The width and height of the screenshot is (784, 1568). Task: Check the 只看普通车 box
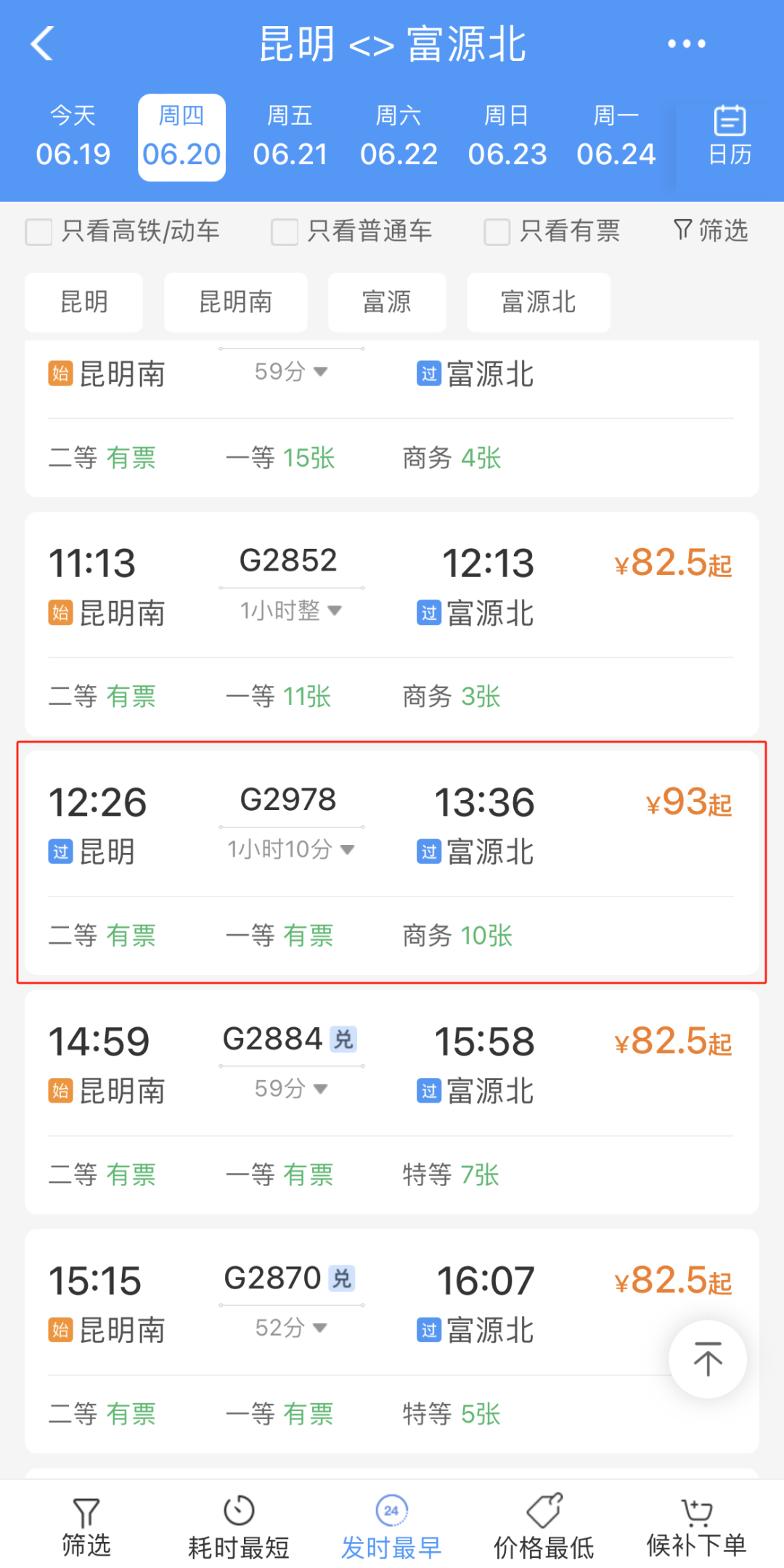coord(285,232)
